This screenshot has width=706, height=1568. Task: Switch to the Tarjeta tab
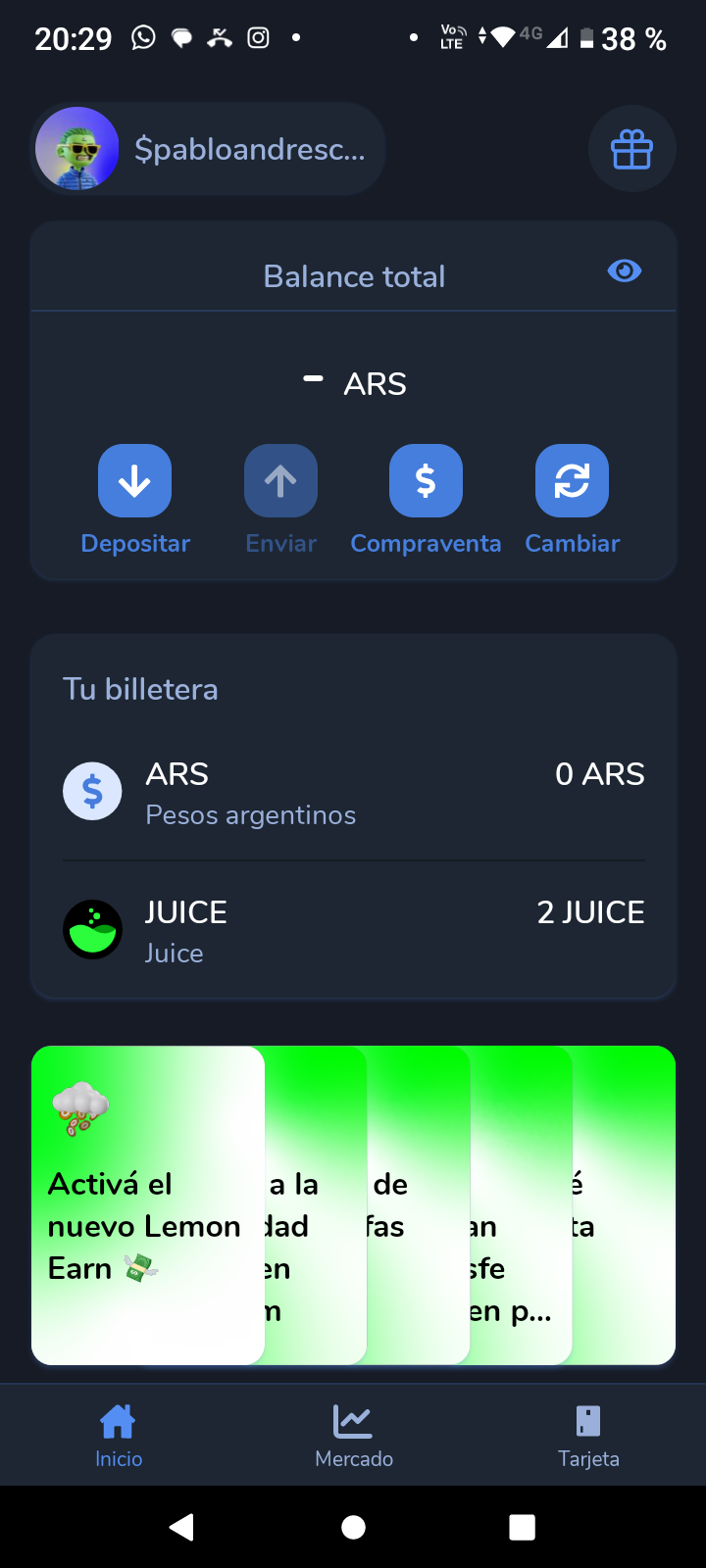[588, 1435]
